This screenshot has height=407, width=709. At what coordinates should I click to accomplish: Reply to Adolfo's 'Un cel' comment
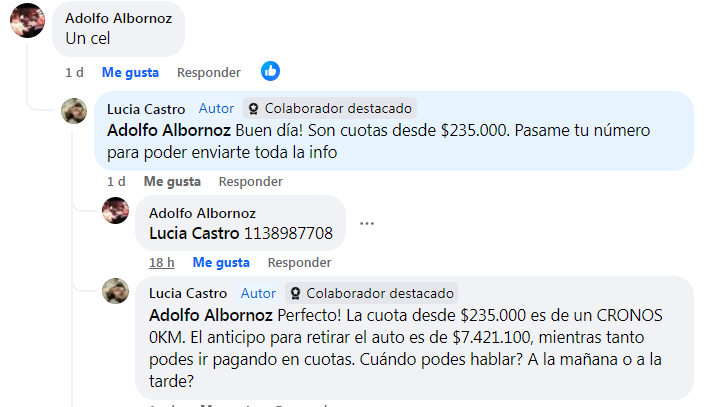click(208, 72)
